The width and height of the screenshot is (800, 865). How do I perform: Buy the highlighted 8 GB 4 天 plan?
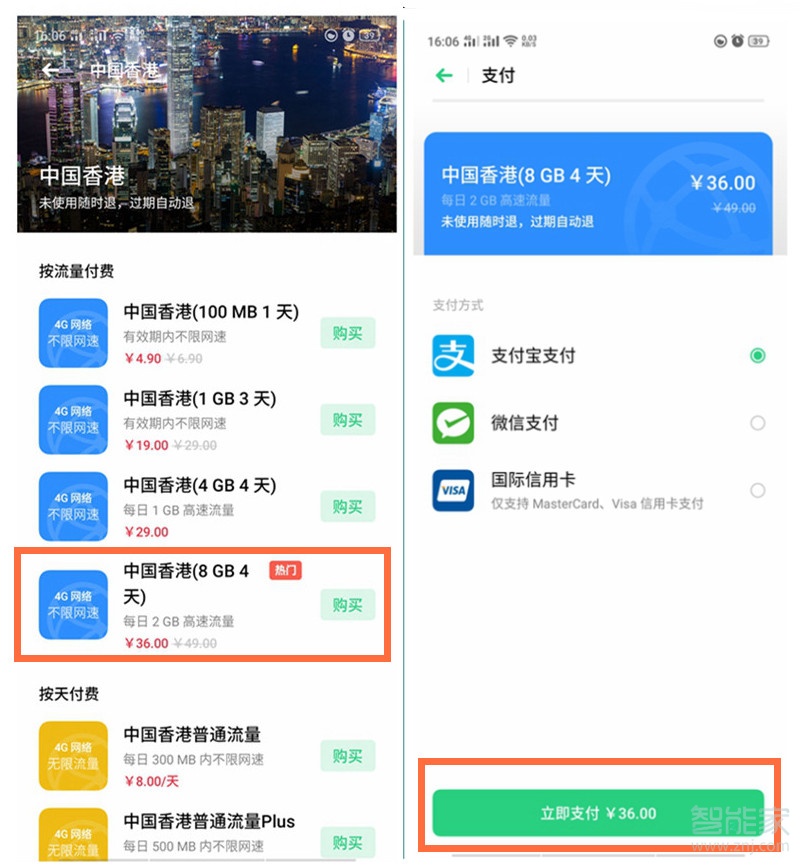[347, 604]
